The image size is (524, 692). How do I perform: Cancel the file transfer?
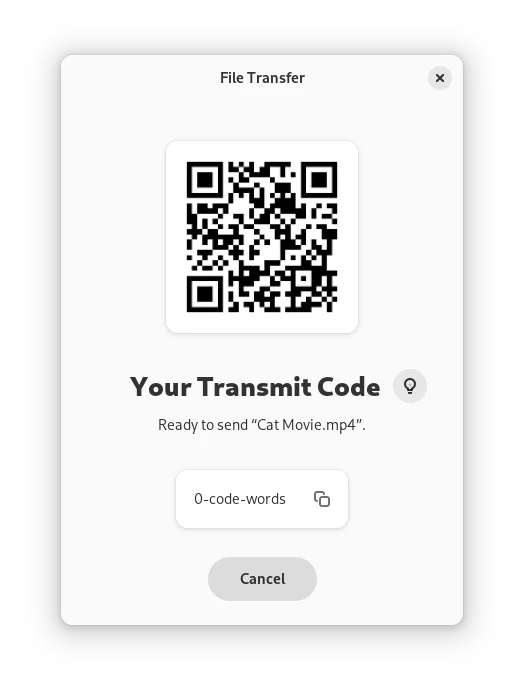click(262, 579)
